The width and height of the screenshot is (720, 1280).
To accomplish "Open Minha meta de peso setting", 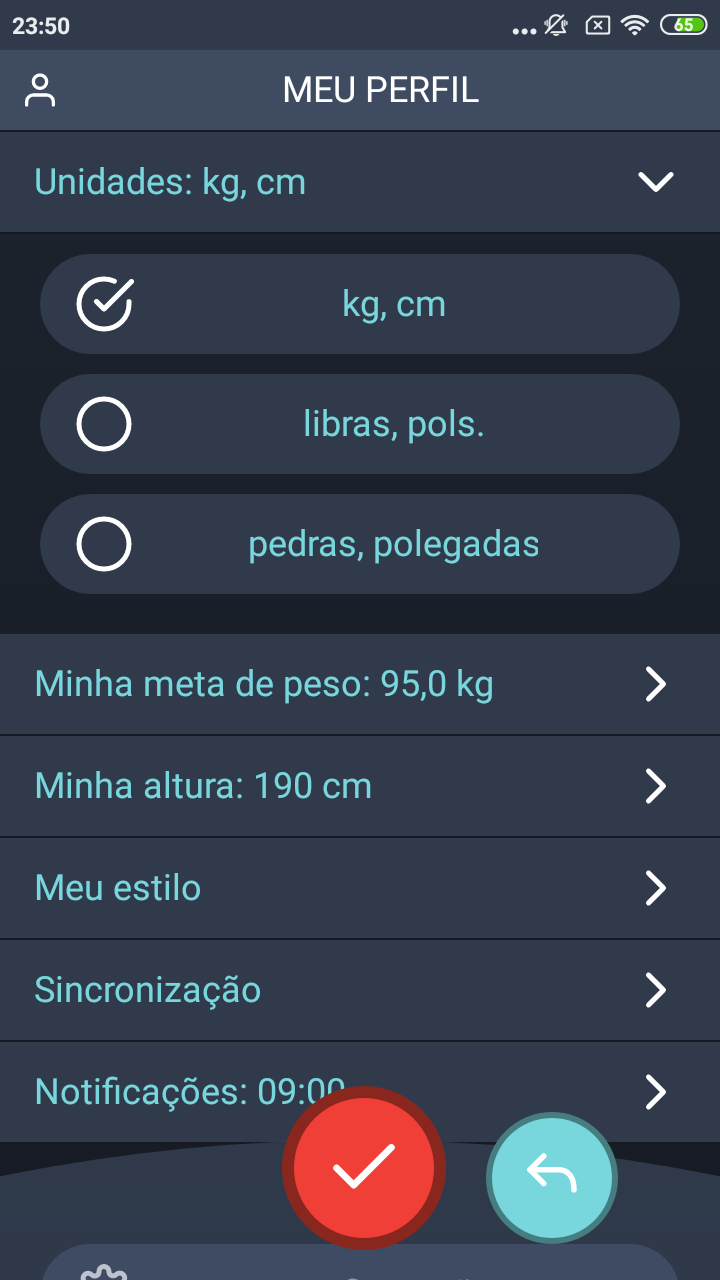I will pos(360,685).
